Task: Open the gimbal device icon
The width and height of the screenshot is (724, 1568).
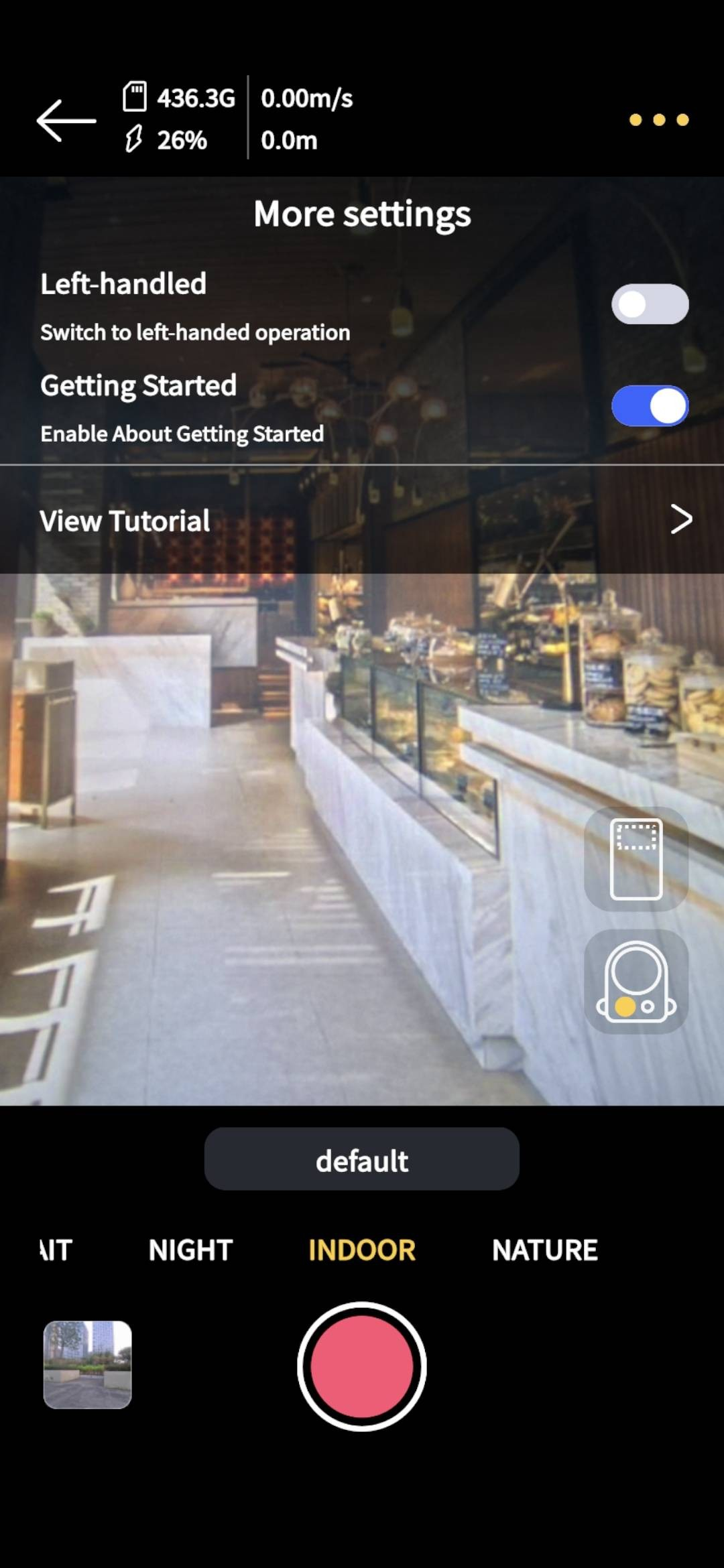Action: [636, 982]
